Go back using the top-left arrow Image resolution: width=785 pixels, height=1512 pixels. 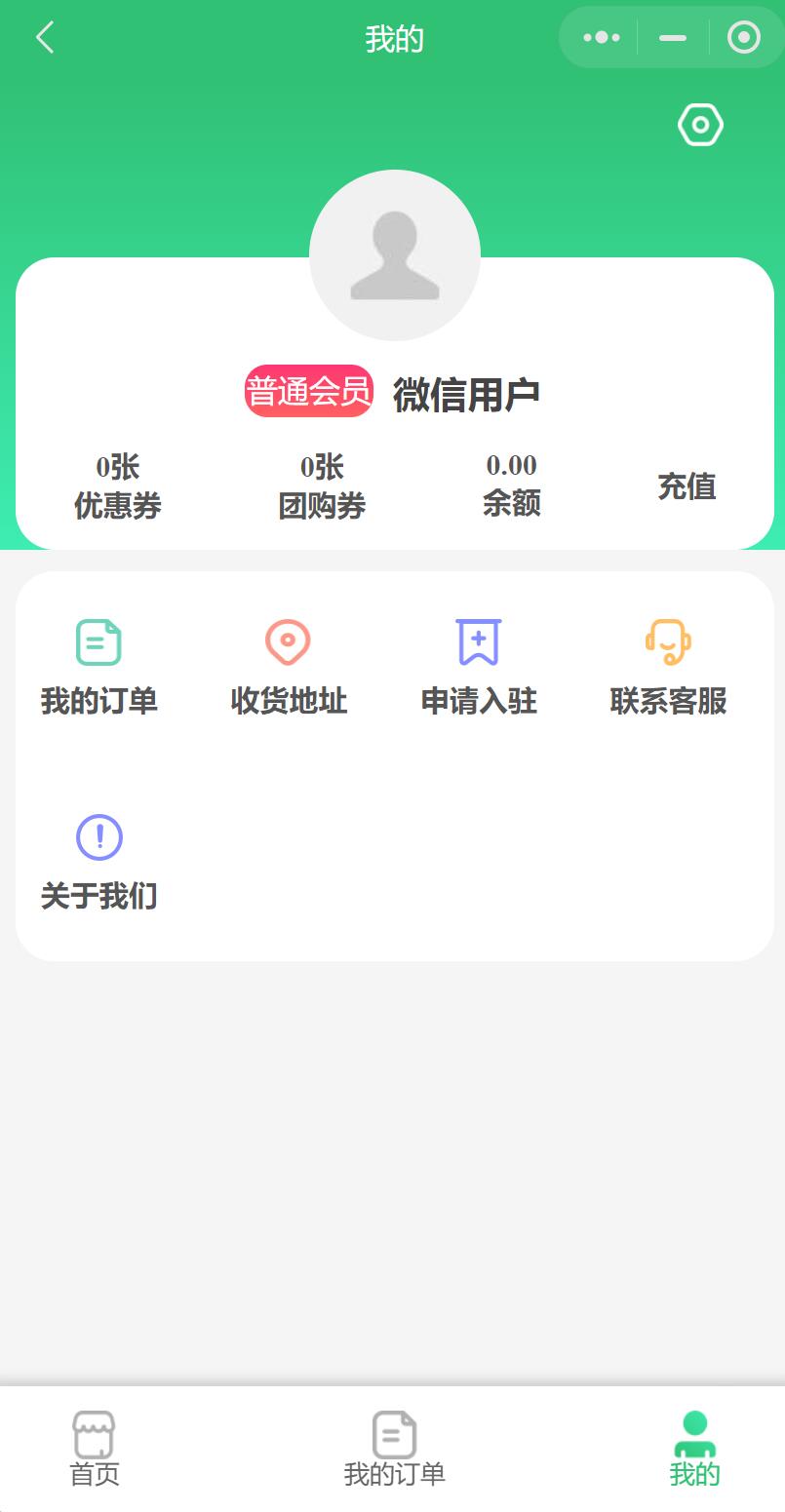tap(45, 38)
